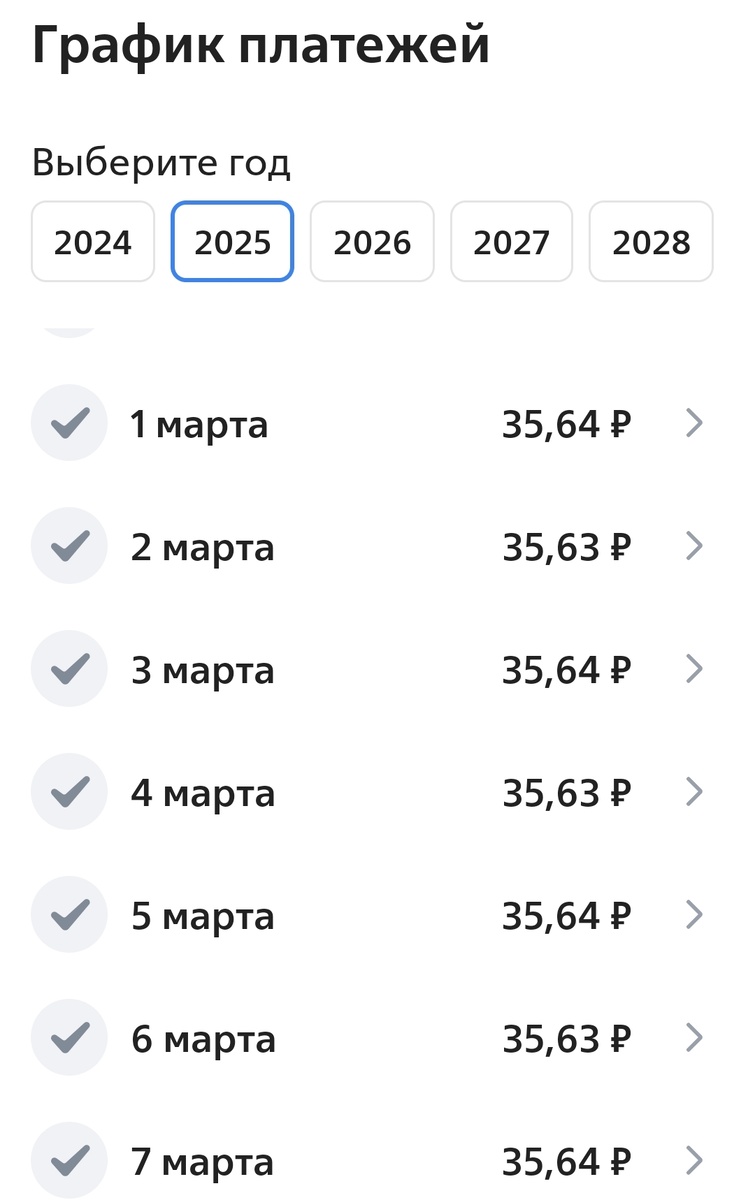The height and width of the screenshot is (1200, 755).
Task: Click the currently selected 2025 year chip
Action: click(x=232, y=241)
